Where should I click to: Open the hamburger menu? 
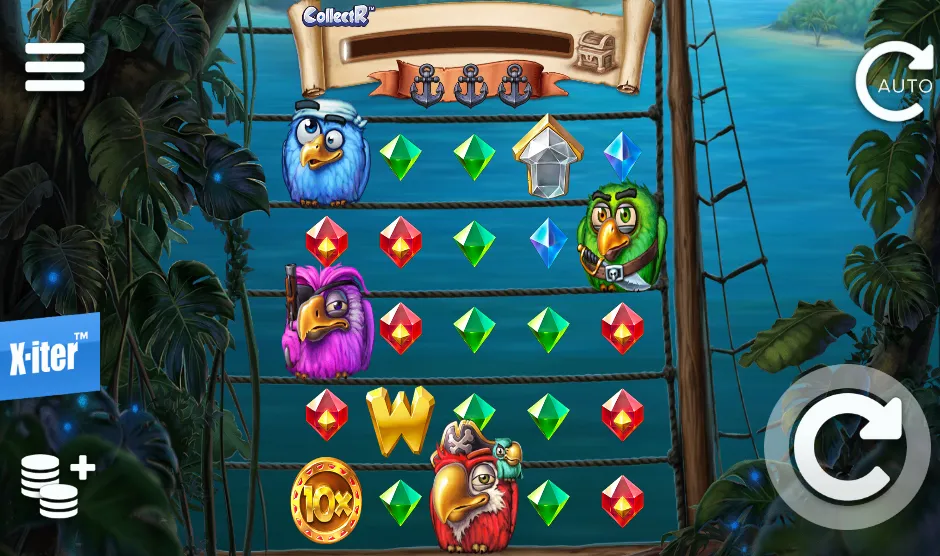55,67
